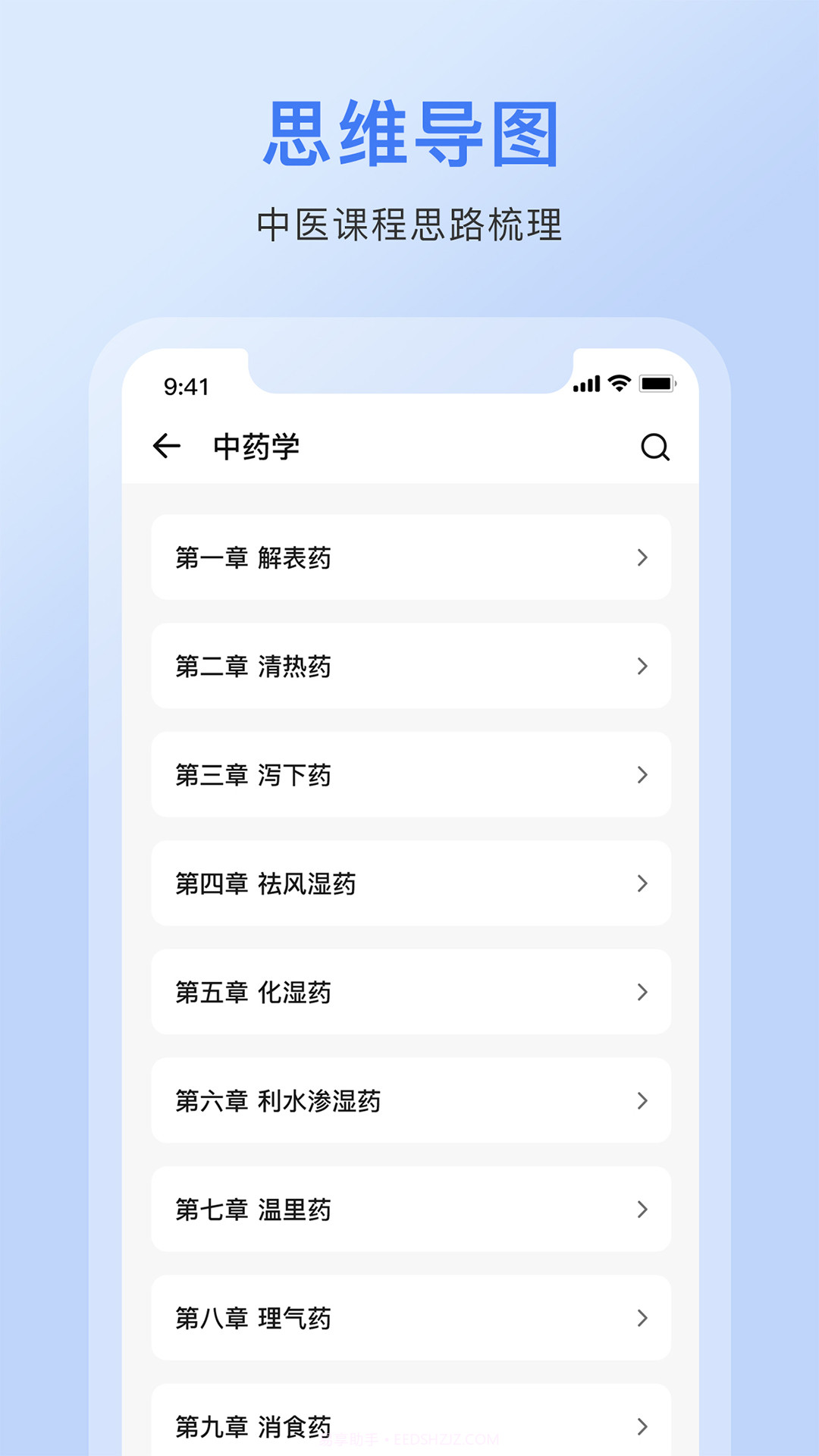
Task: Expand 第二章 清热药 using the arrow
Action: 643,665
